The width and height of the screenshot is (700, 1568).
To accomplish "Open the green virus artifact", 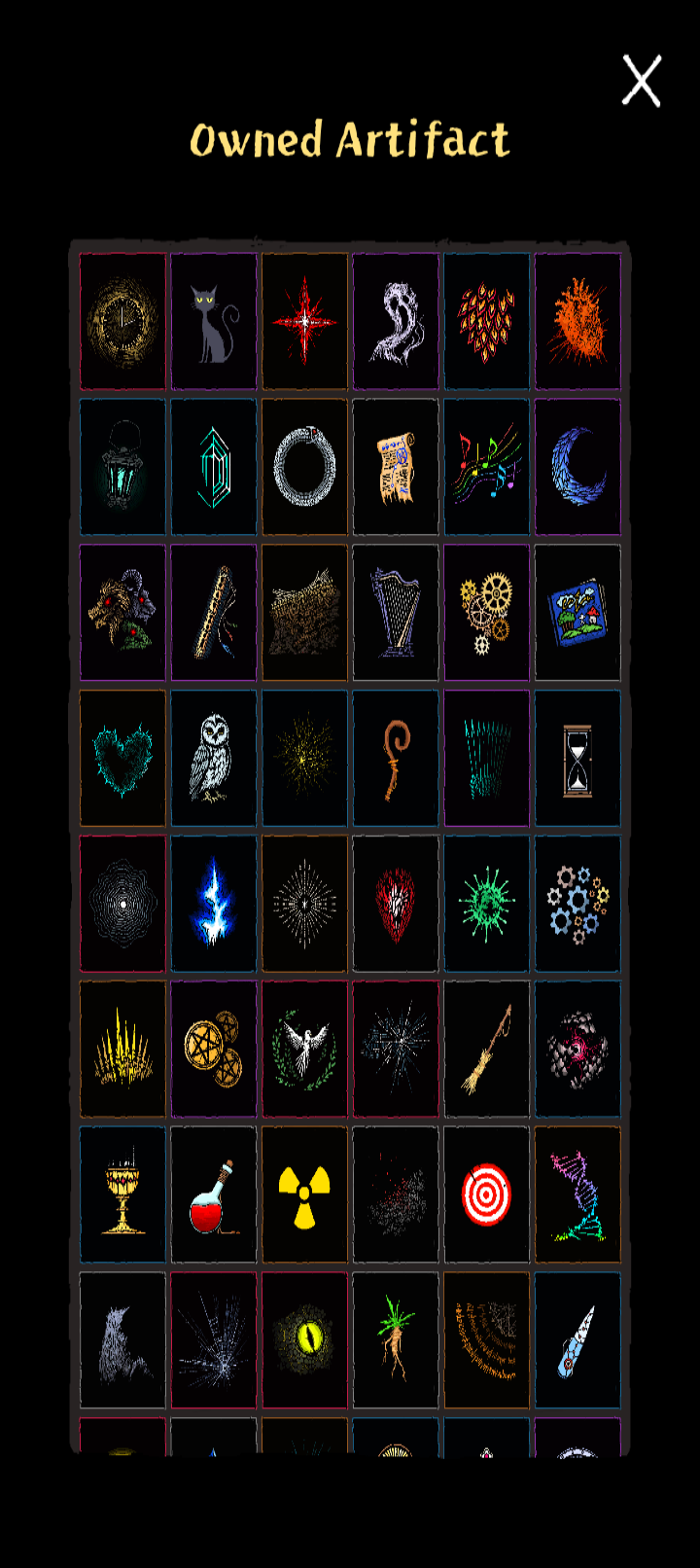I will pos(486,904).
